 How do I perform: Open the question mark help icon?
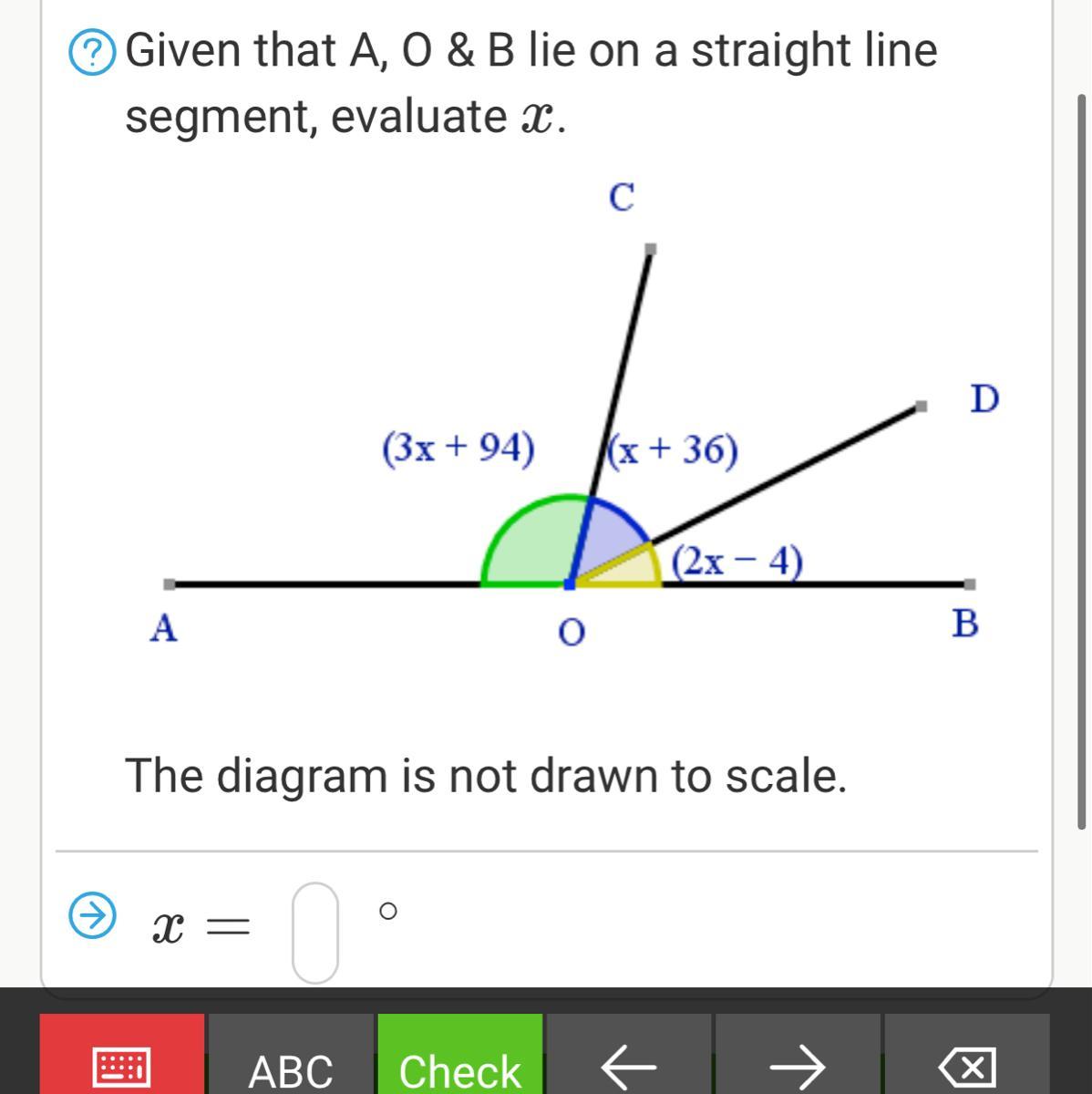click(x=93, y=53)
